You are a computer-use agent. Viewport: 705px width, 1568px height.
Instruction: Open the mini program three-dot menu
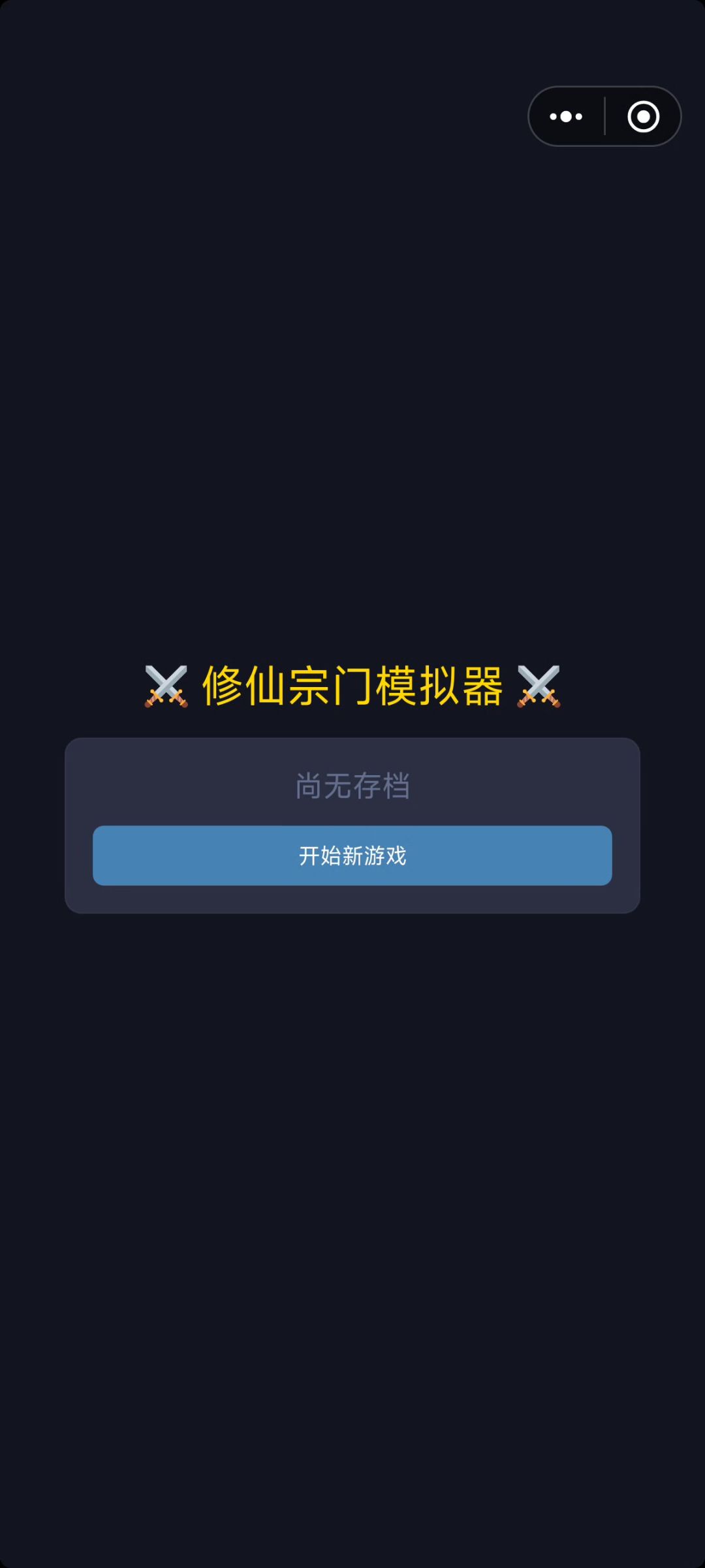(566, 117)
